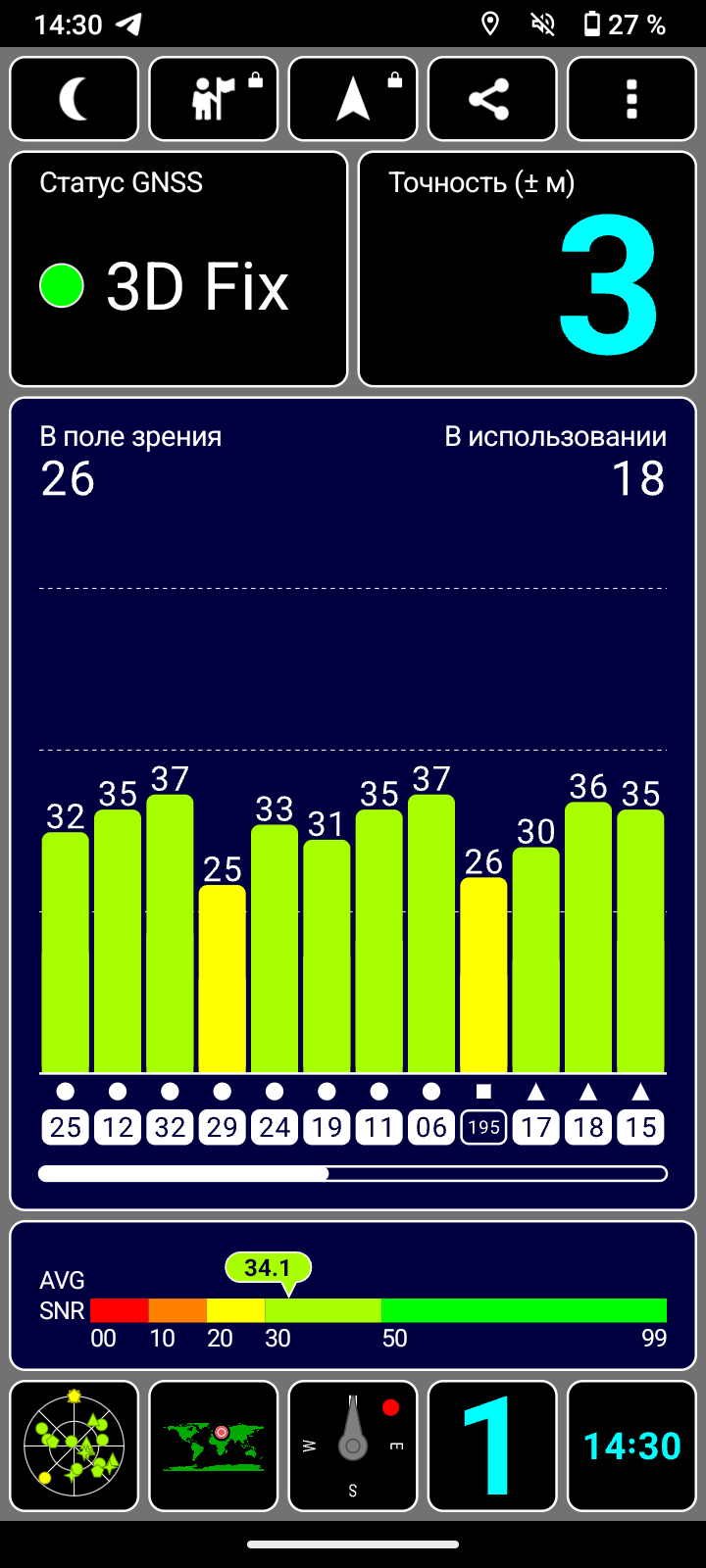706x1568 pixels.
Task: Share the current GPS data
Action: [492, 99]
